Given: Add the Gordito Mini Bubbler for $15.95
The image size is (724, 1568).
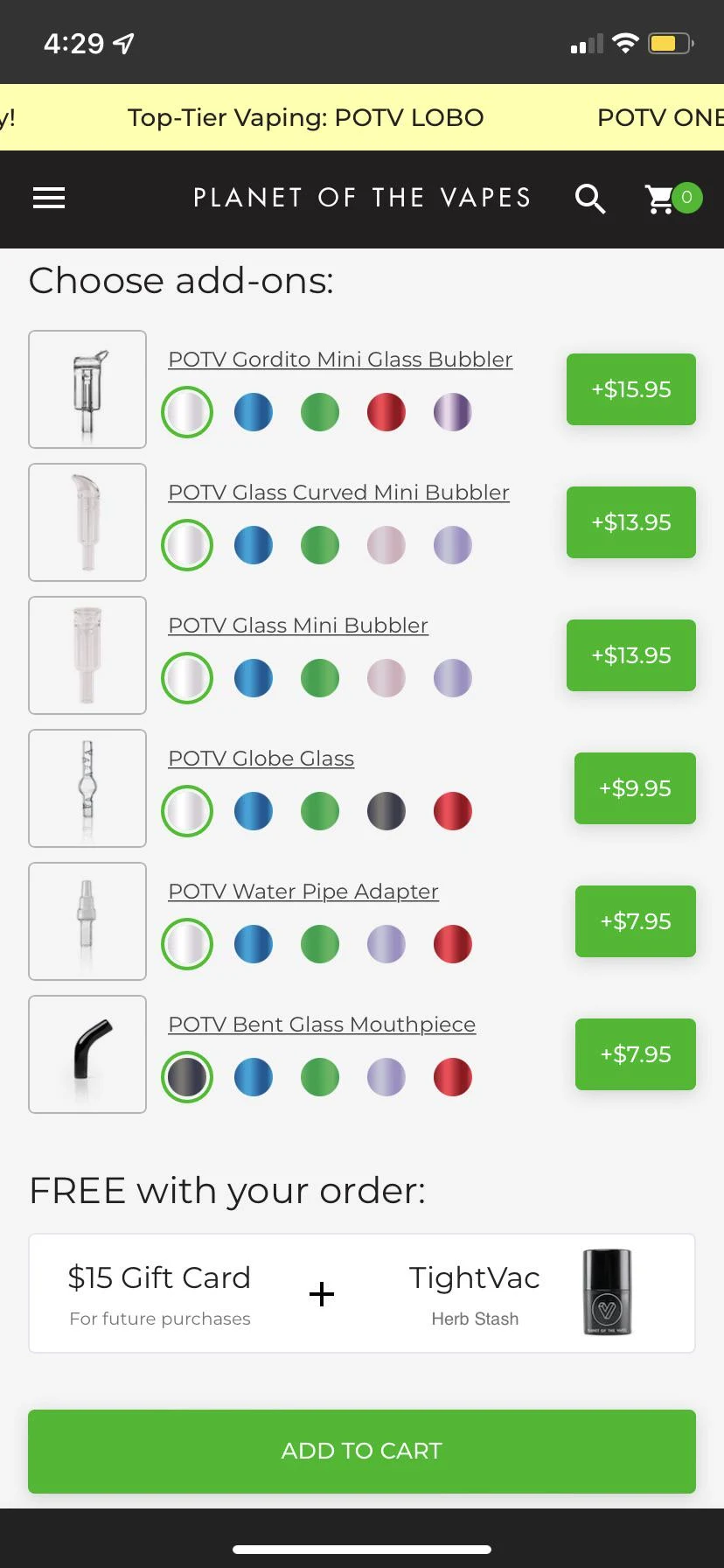Looking at the screenshot, I should [630, 389].
